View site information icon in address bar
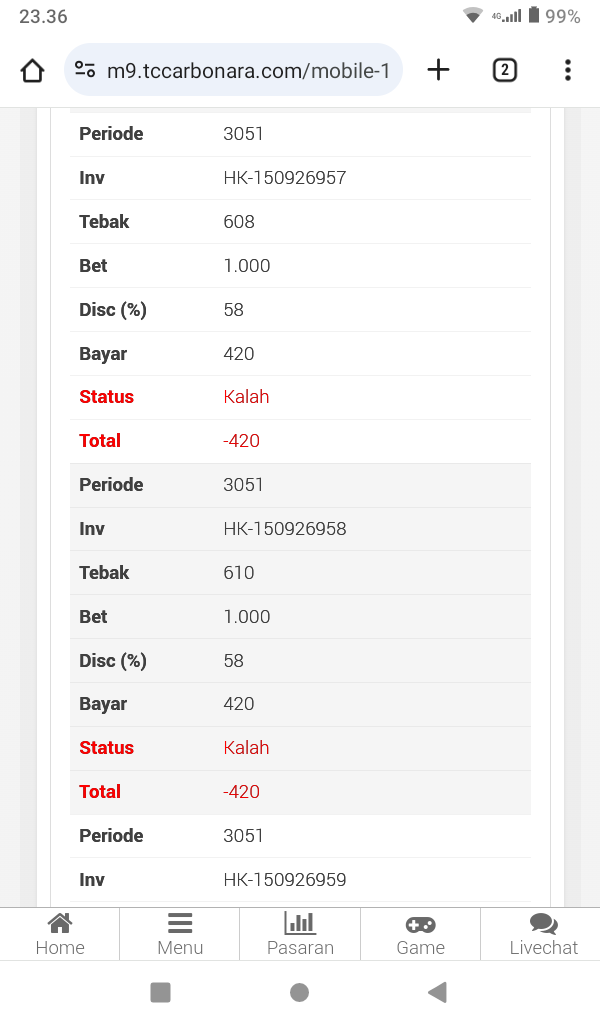The image size is (600, 1024). [x=85, y=70]
